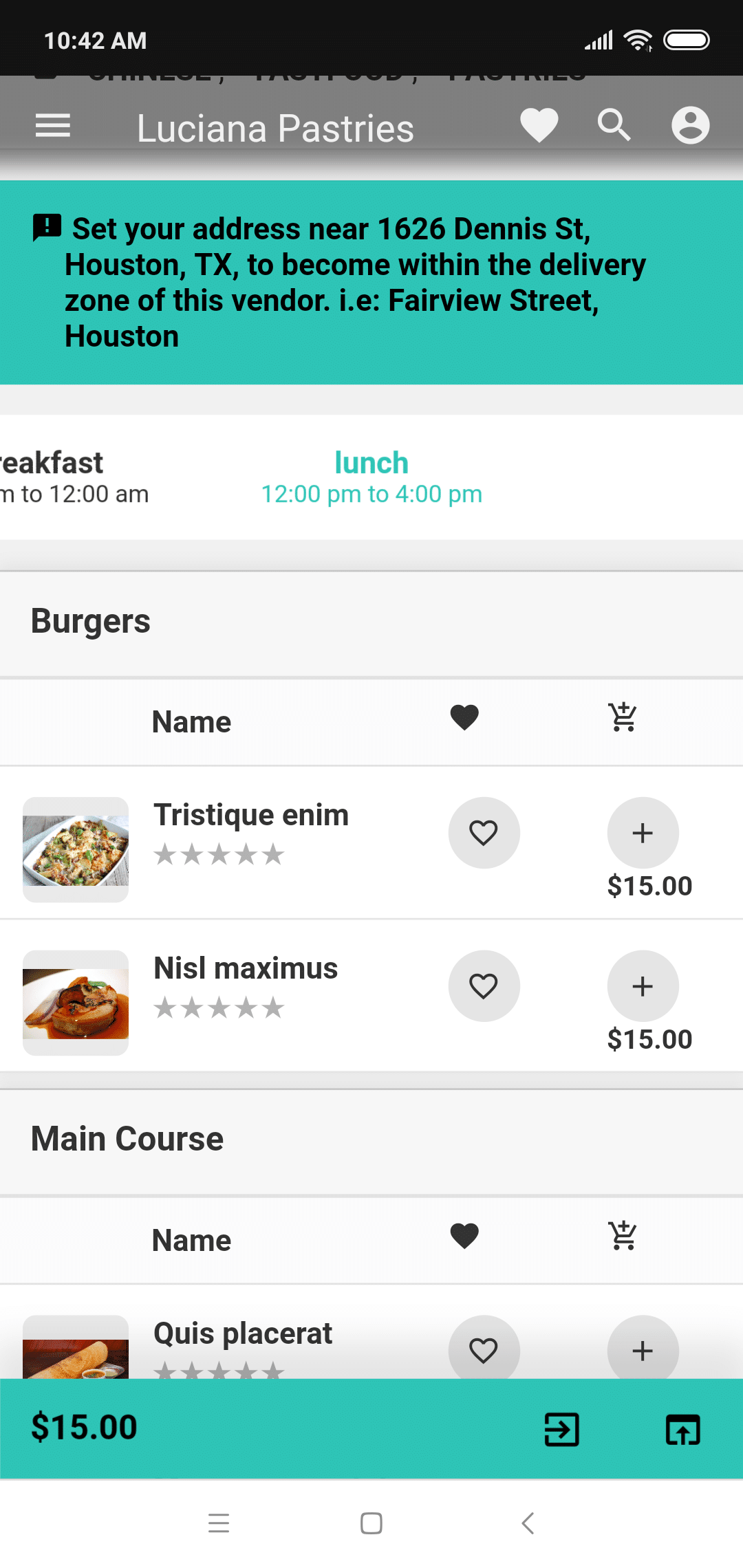Open the Nisl maximus dish details
This screenshot has width=743, height=1568.
click(246, 969)
